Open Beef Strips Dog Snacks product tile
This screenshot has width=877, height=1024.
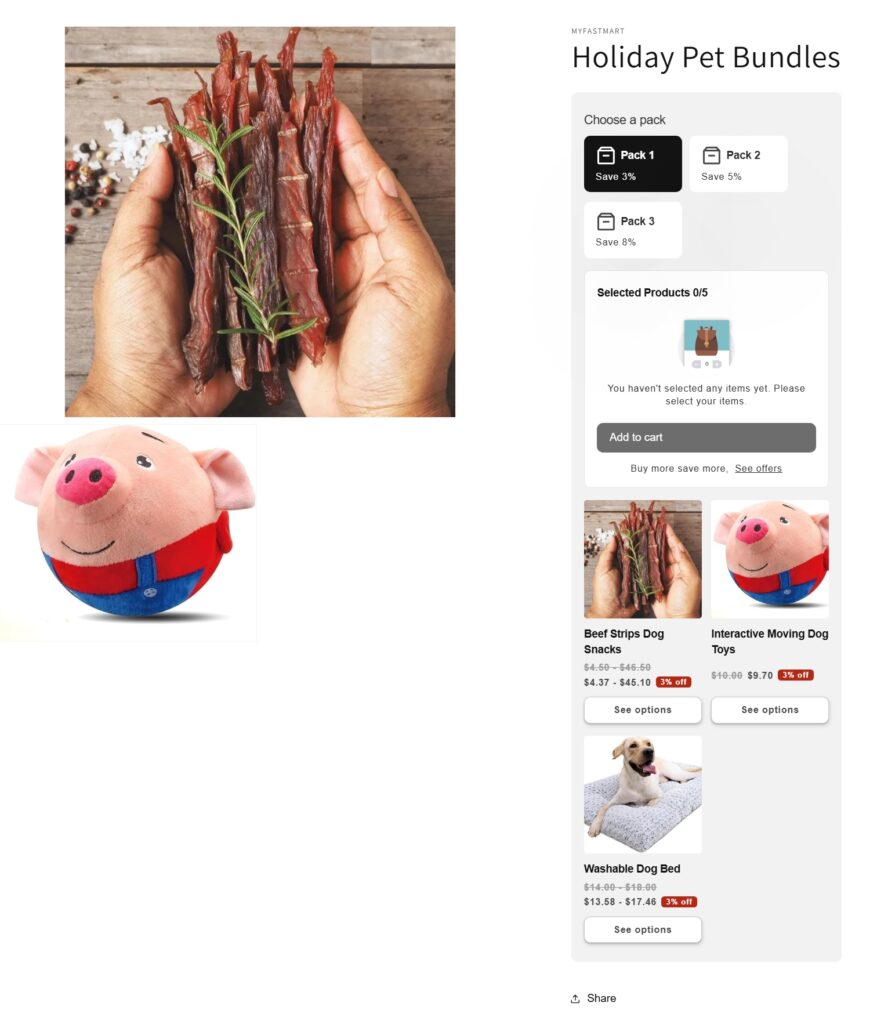[642, 559]
